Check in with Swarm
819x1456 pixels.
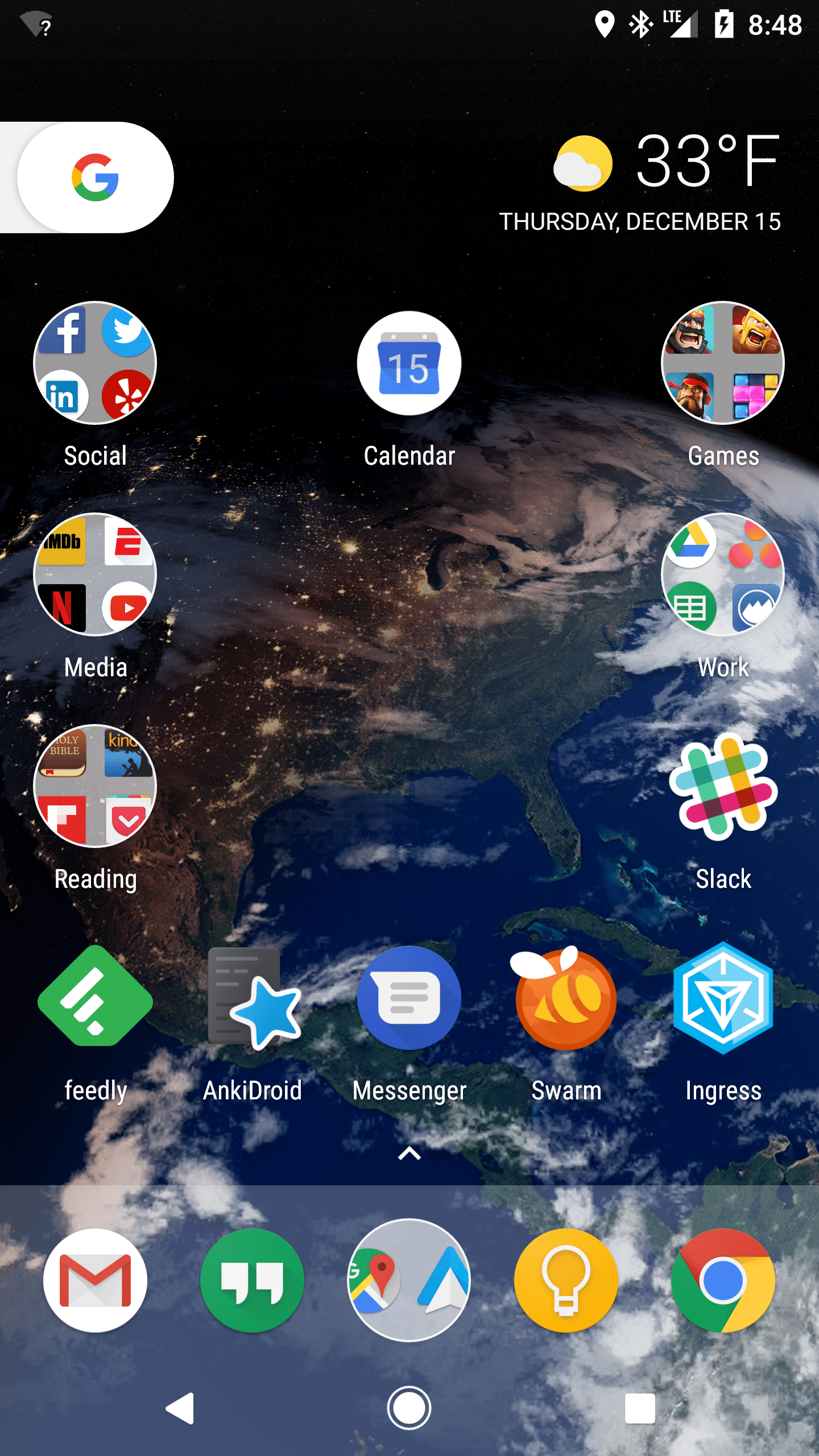tap(566, 1001)
